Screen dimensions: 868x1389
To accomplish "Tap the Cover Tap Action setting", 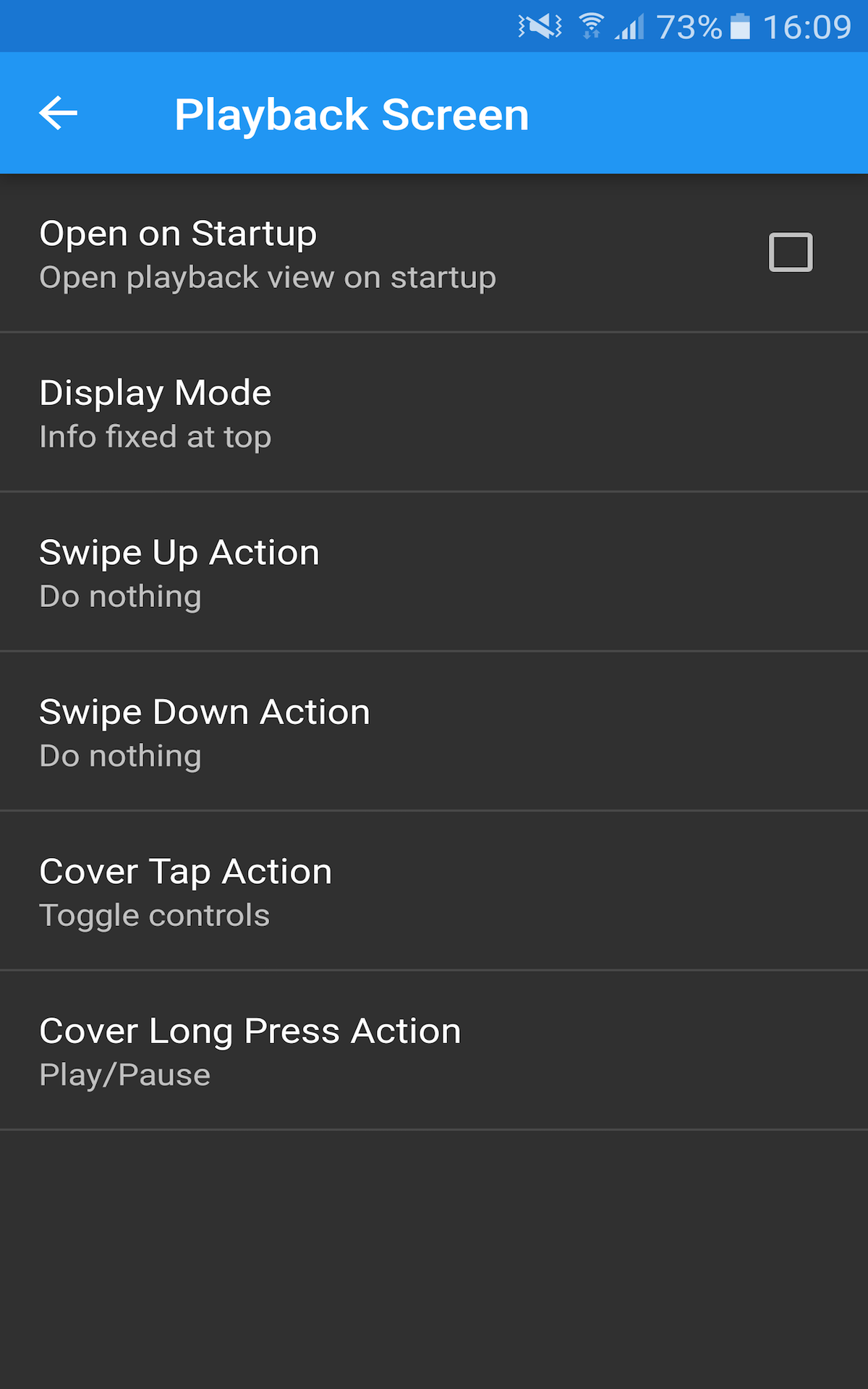I will (x=434, y=890).
